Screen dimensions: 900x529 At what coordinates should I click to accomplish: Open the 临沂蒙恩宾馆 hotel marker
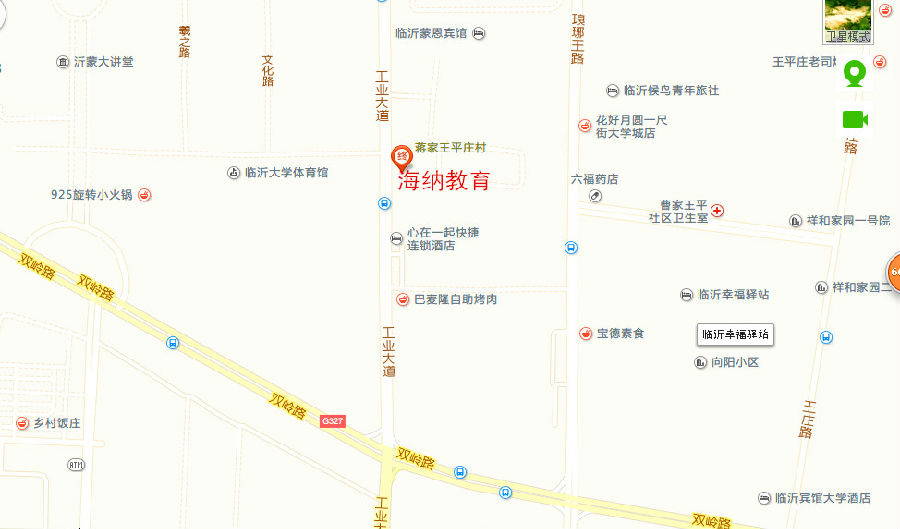478,33
